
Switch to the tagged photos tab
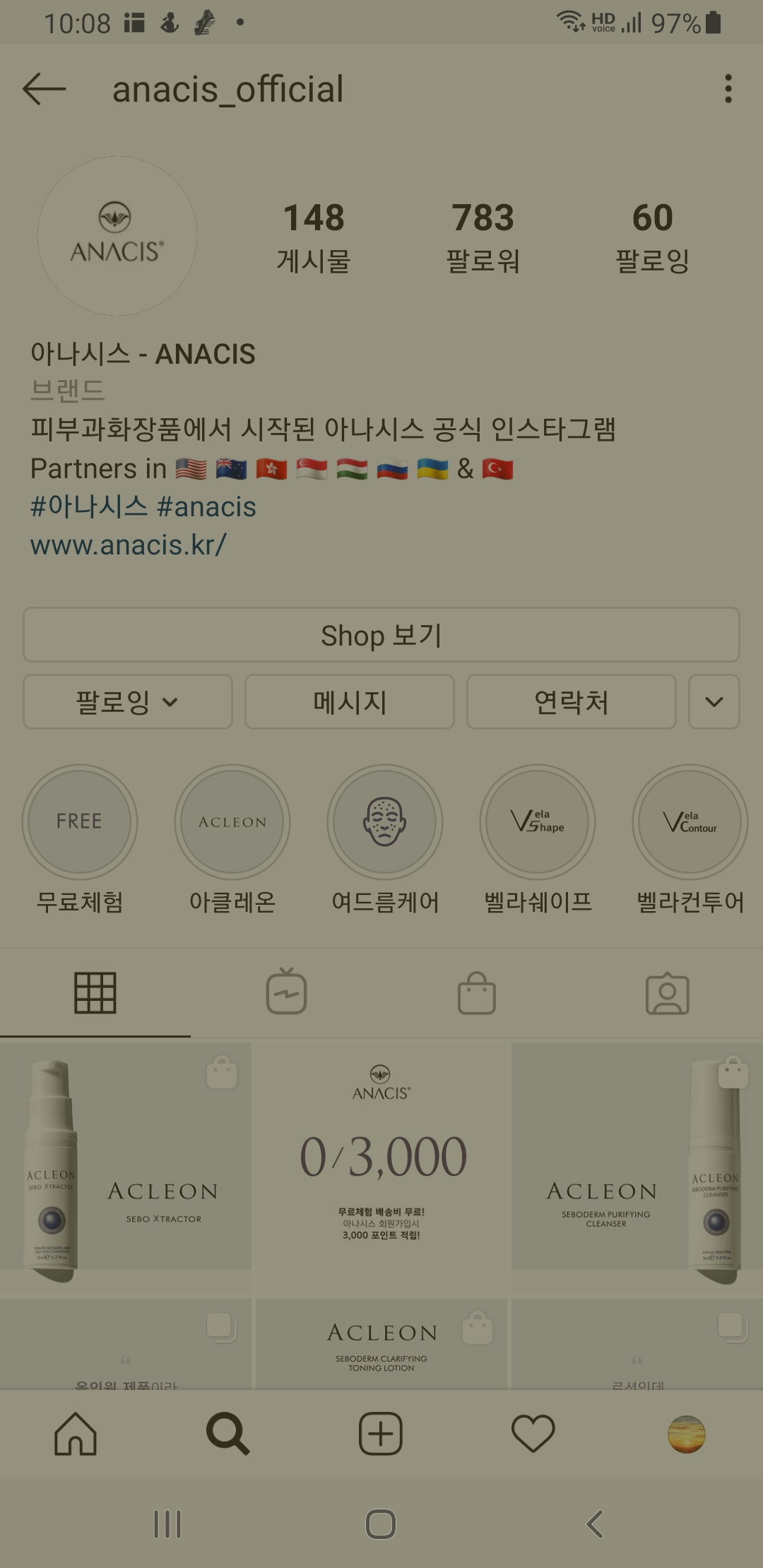pos(668,993)
